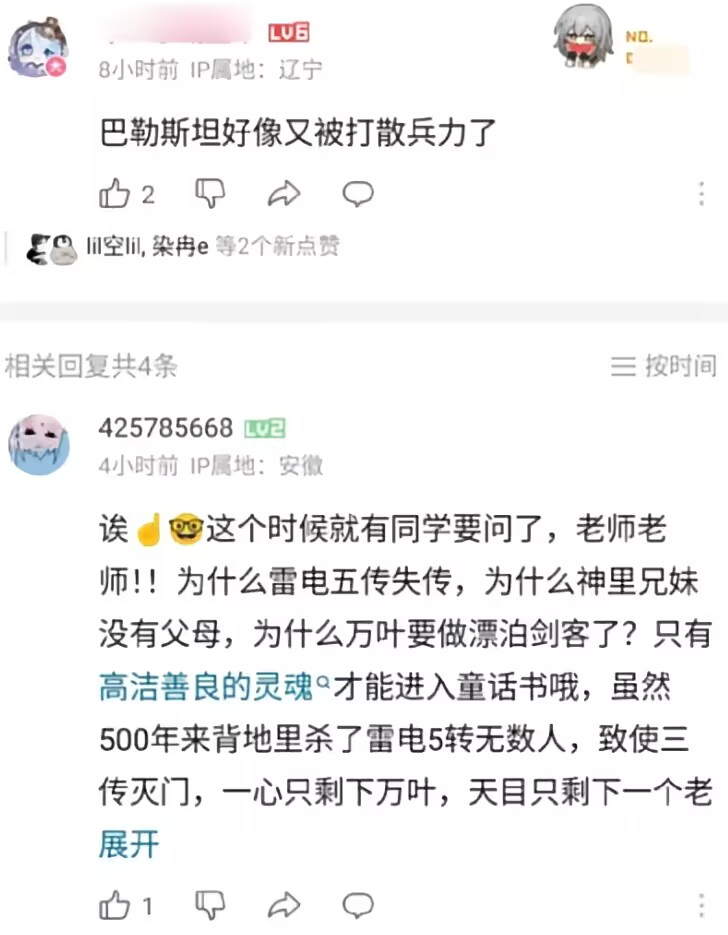Dislike the comment about 巴勒斯坦
The height and width of the screenshot is (935, 728).
point(210,194)
